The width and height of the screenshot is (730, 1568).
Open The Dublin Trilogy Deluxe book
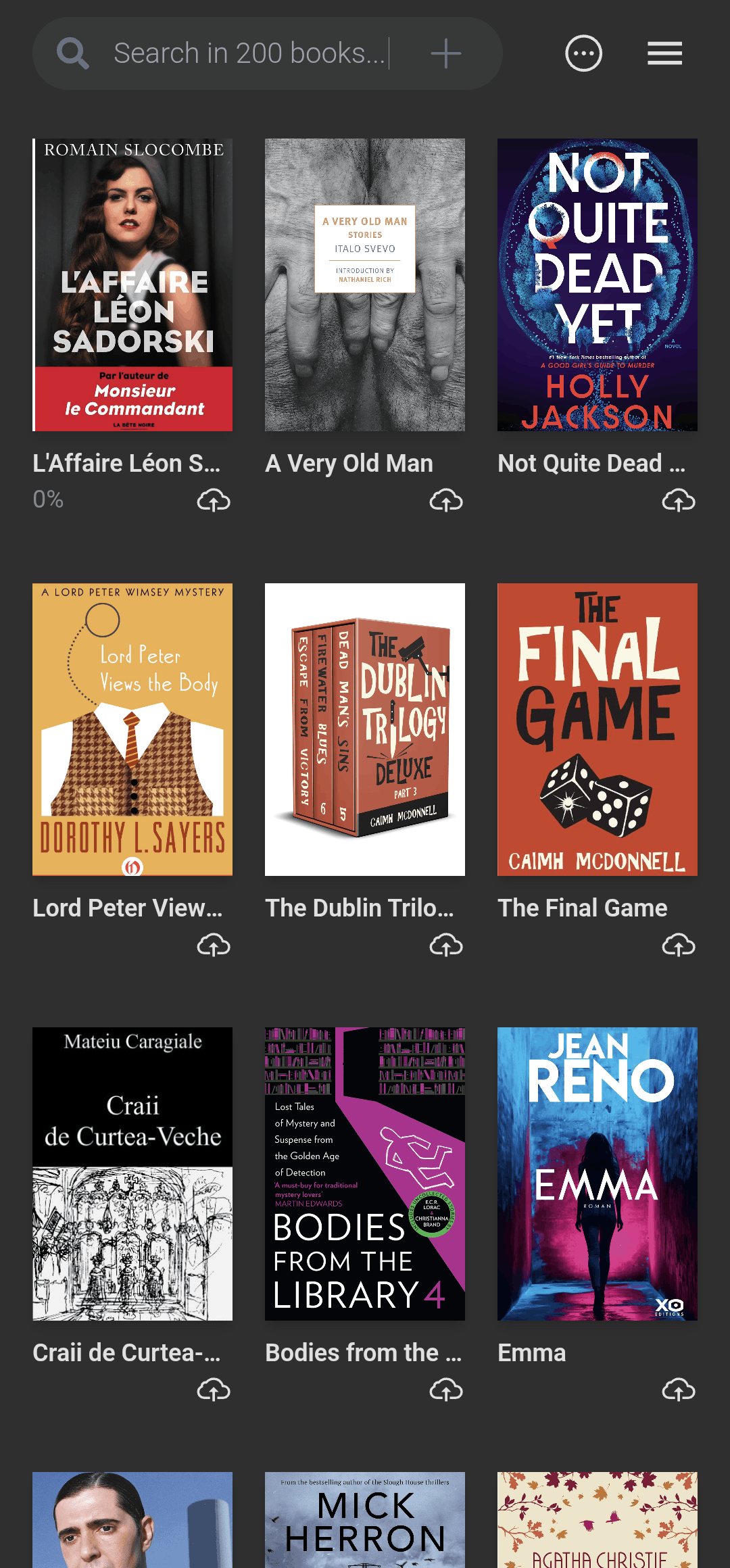pyautogui.click(x=365, y=729)
